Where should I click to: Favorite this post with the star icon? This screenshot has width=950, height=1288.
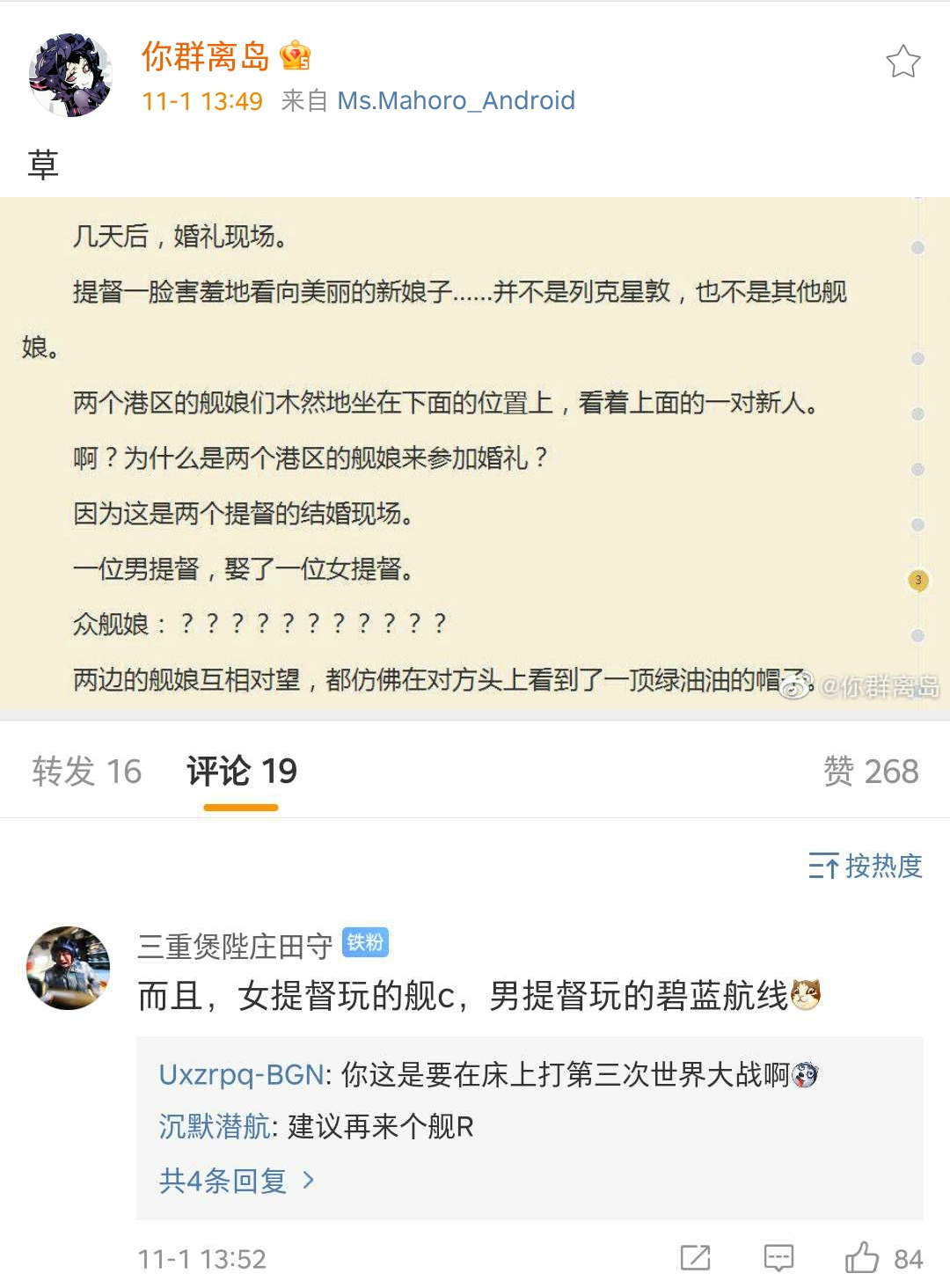[x=902, y=62]
